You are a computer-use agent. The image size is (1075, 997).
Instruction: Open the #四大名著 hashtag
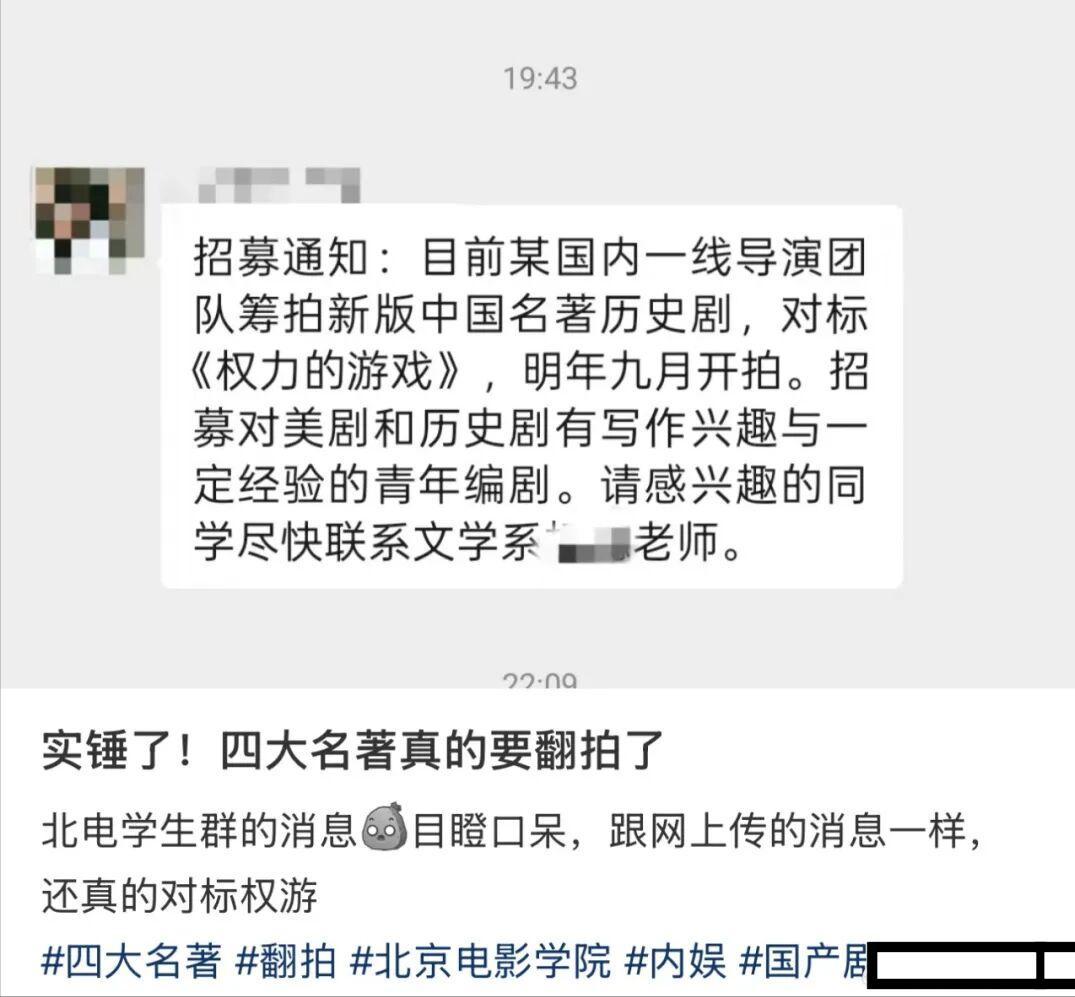[x=130, y=961]
